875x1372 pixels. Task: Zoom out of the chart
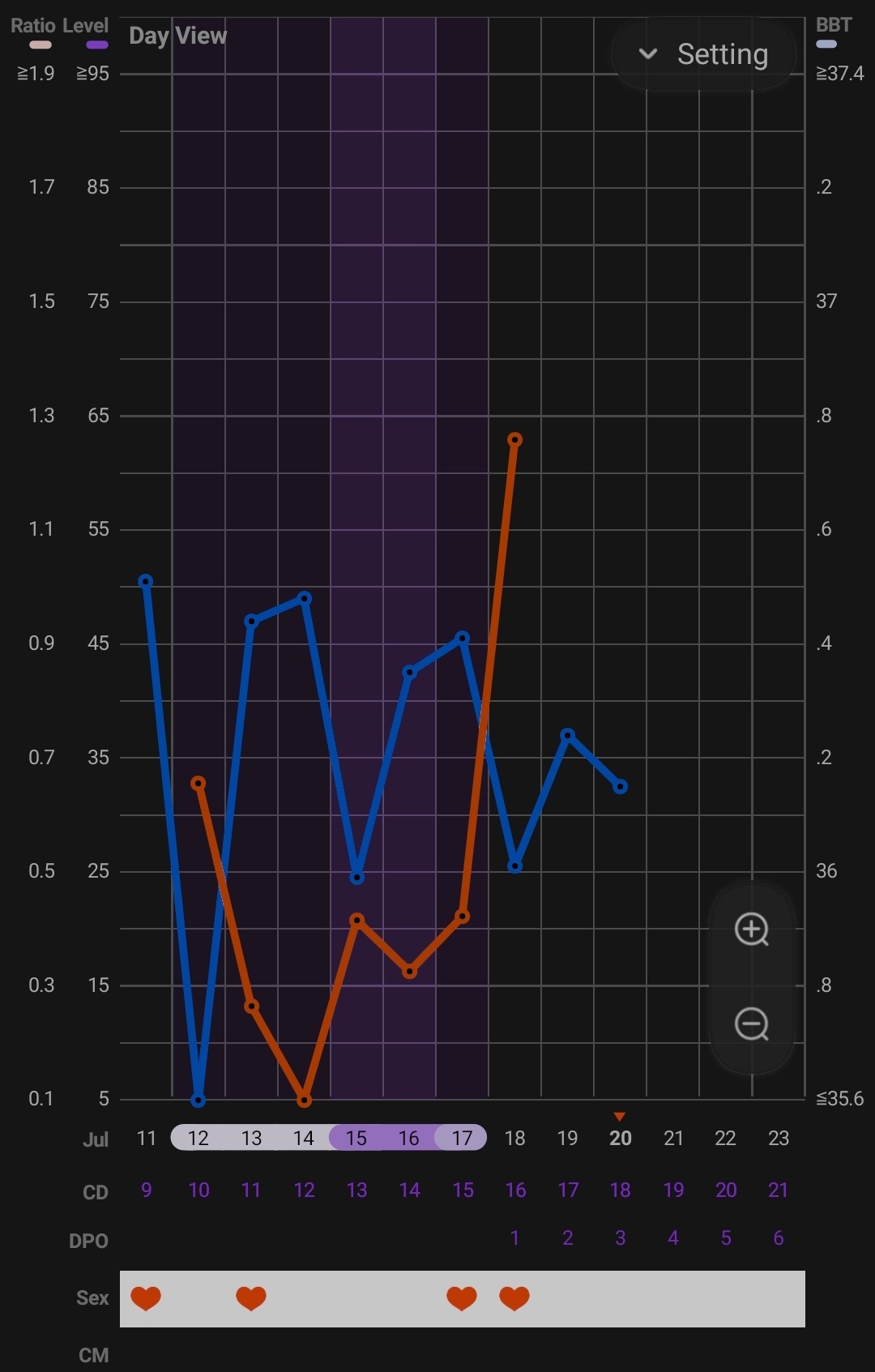(x=751, y=1024)
